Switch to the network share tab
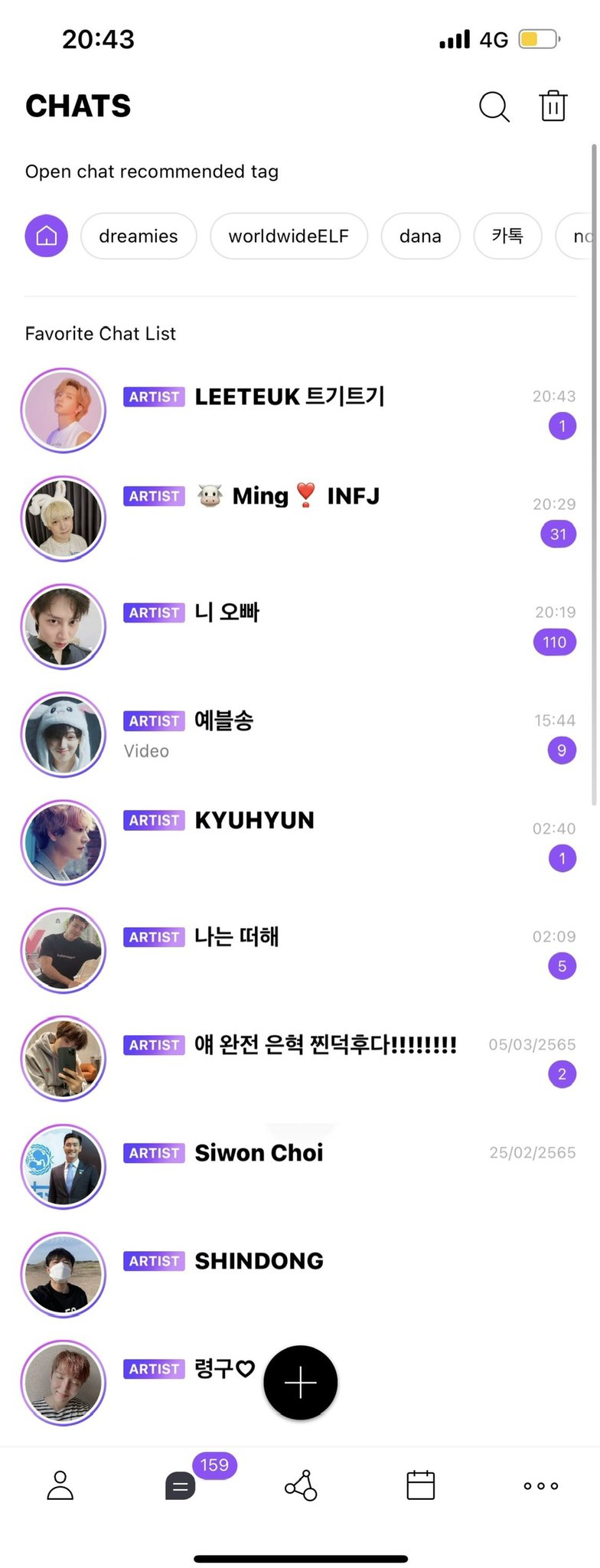 [301, 1485]
